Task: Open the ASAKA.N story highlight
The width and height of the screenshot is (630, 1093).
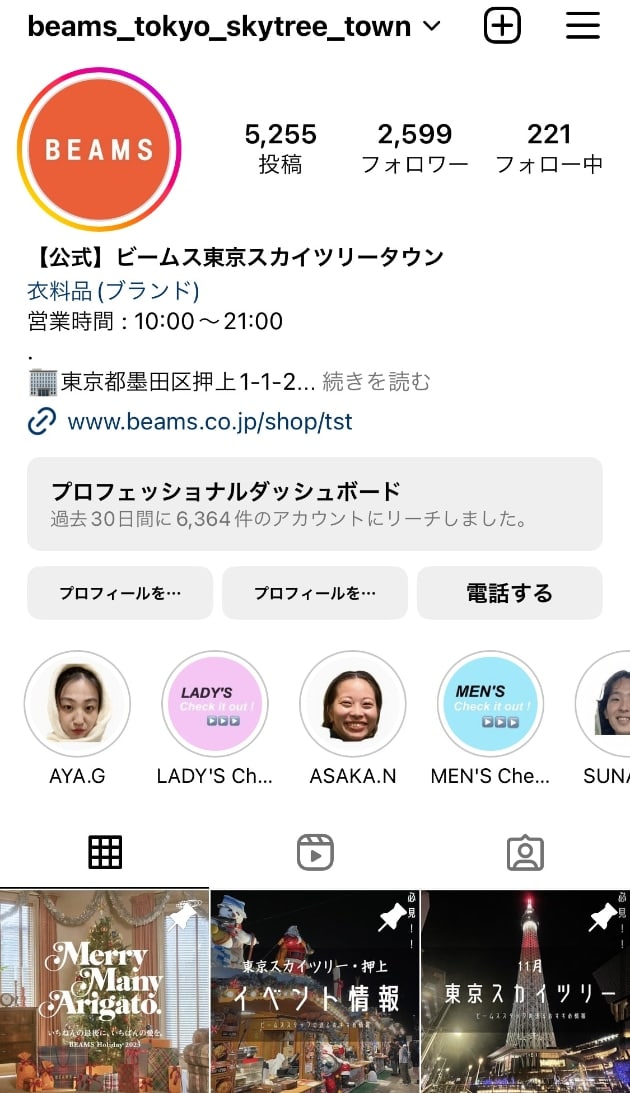Action: 353,704
